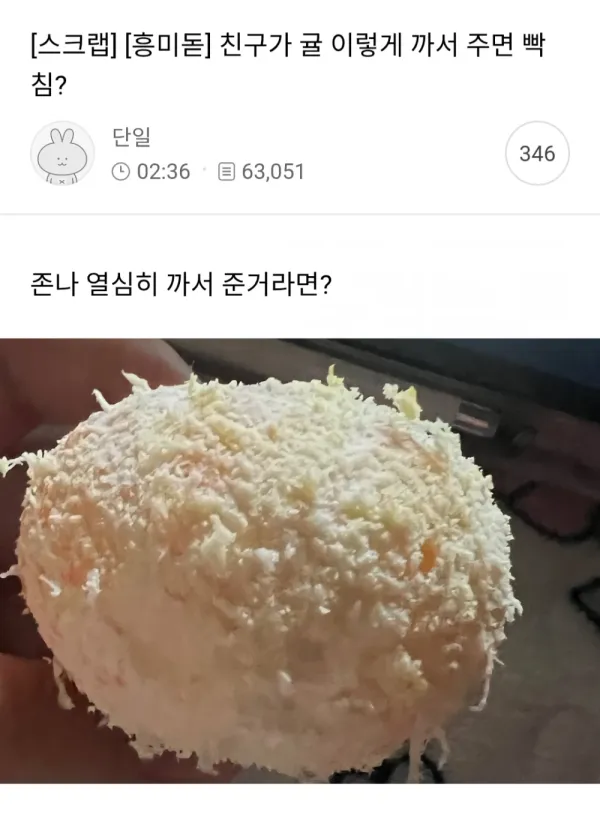Open the 346 comments bubble
Screen dimensions: 600x815
[x=537, y=155]
